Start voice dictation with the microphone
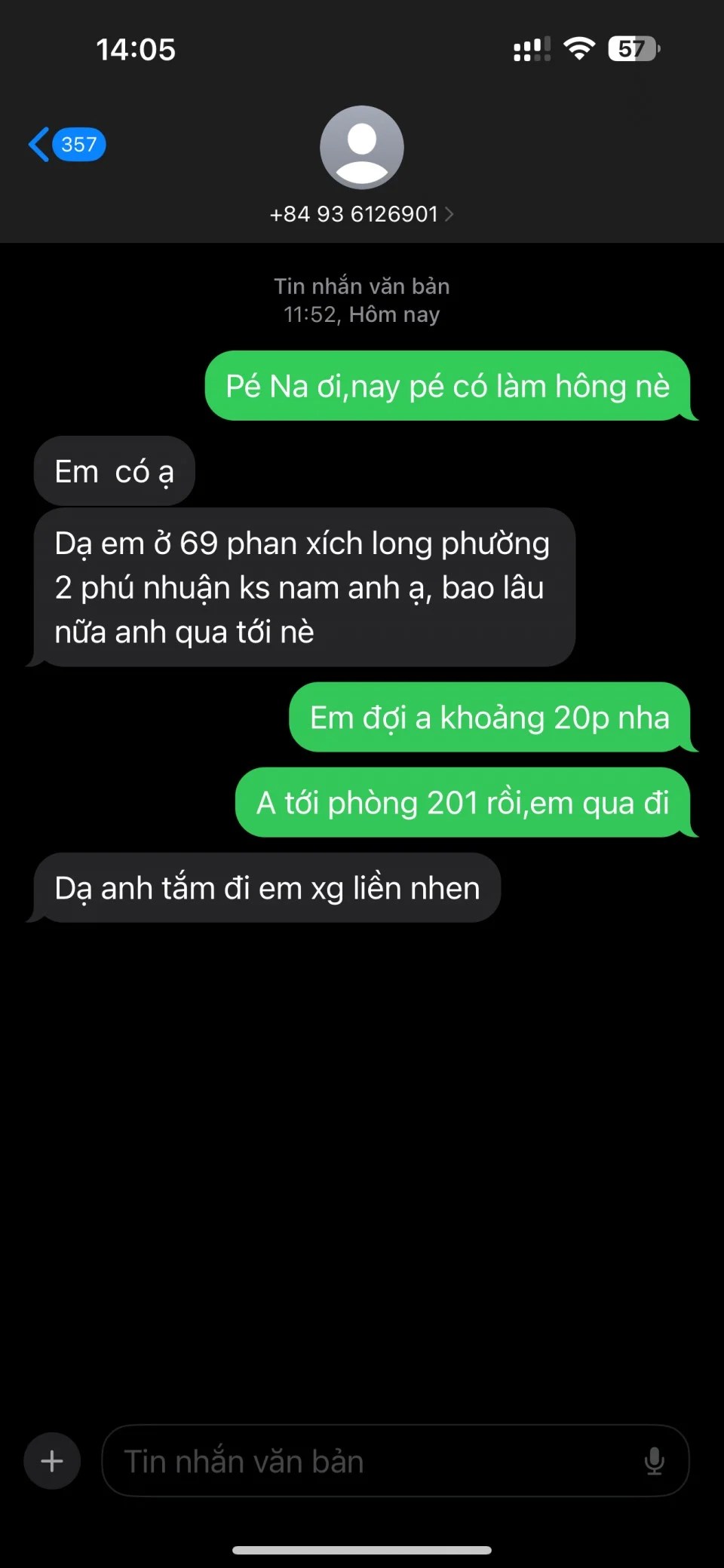724x1568 pixels. pyautogui.click(x=654, y=1461)
